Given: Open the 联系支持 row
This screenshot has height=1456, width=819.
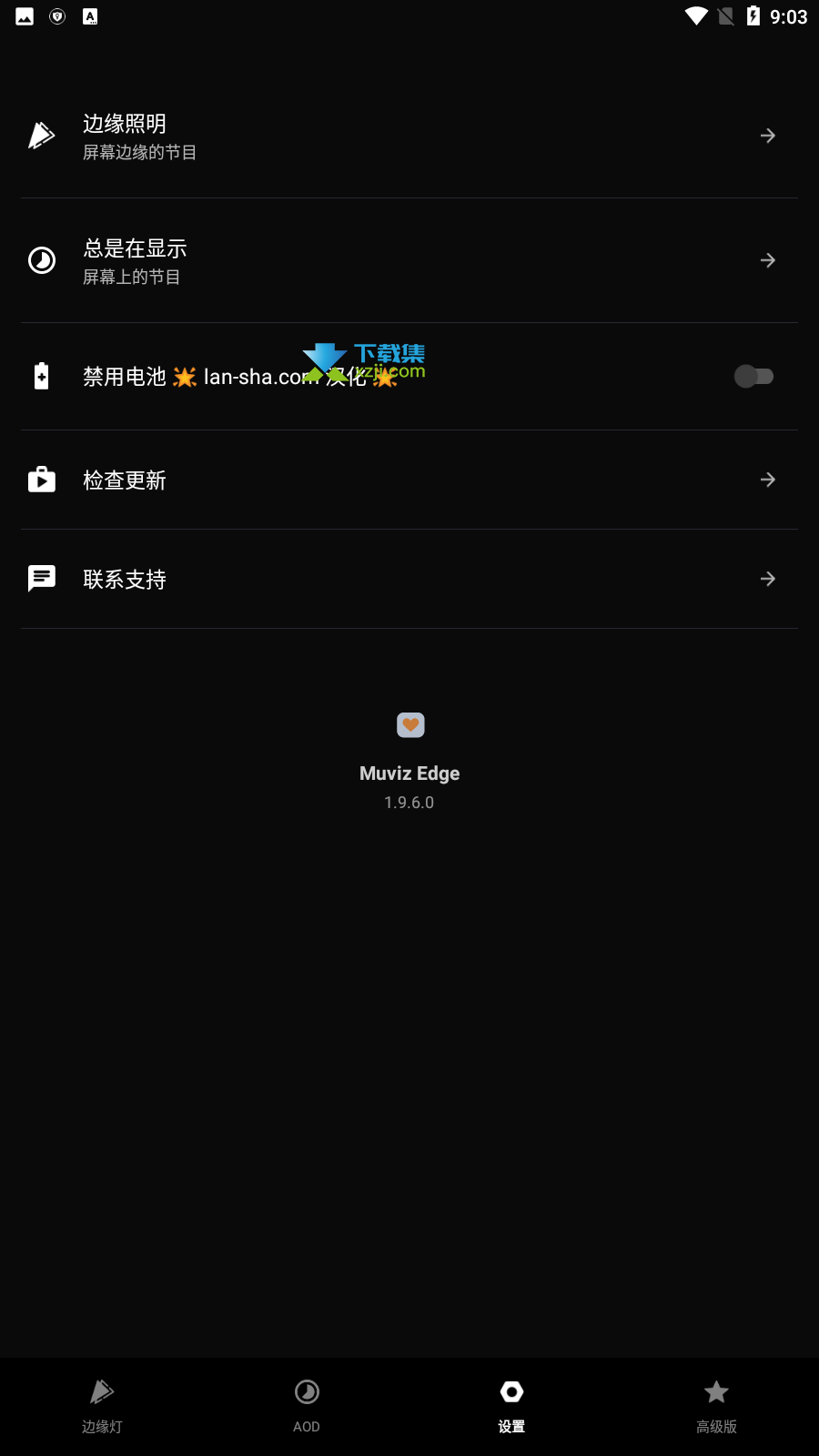Looking at the screenshot, I should pyautogui.click(x=409, y=579).
